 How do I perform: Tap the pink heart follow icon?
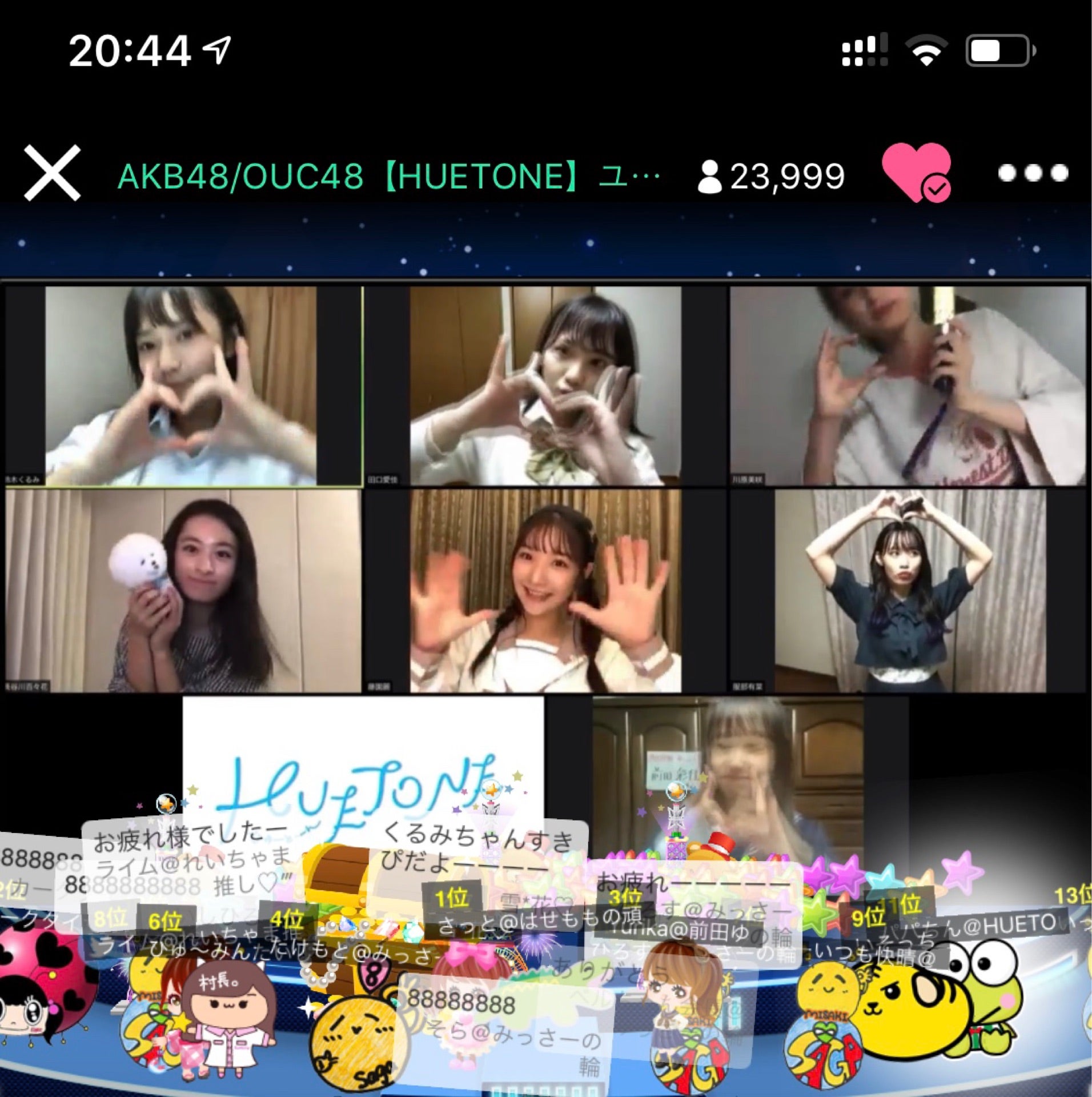click(916, 172)
